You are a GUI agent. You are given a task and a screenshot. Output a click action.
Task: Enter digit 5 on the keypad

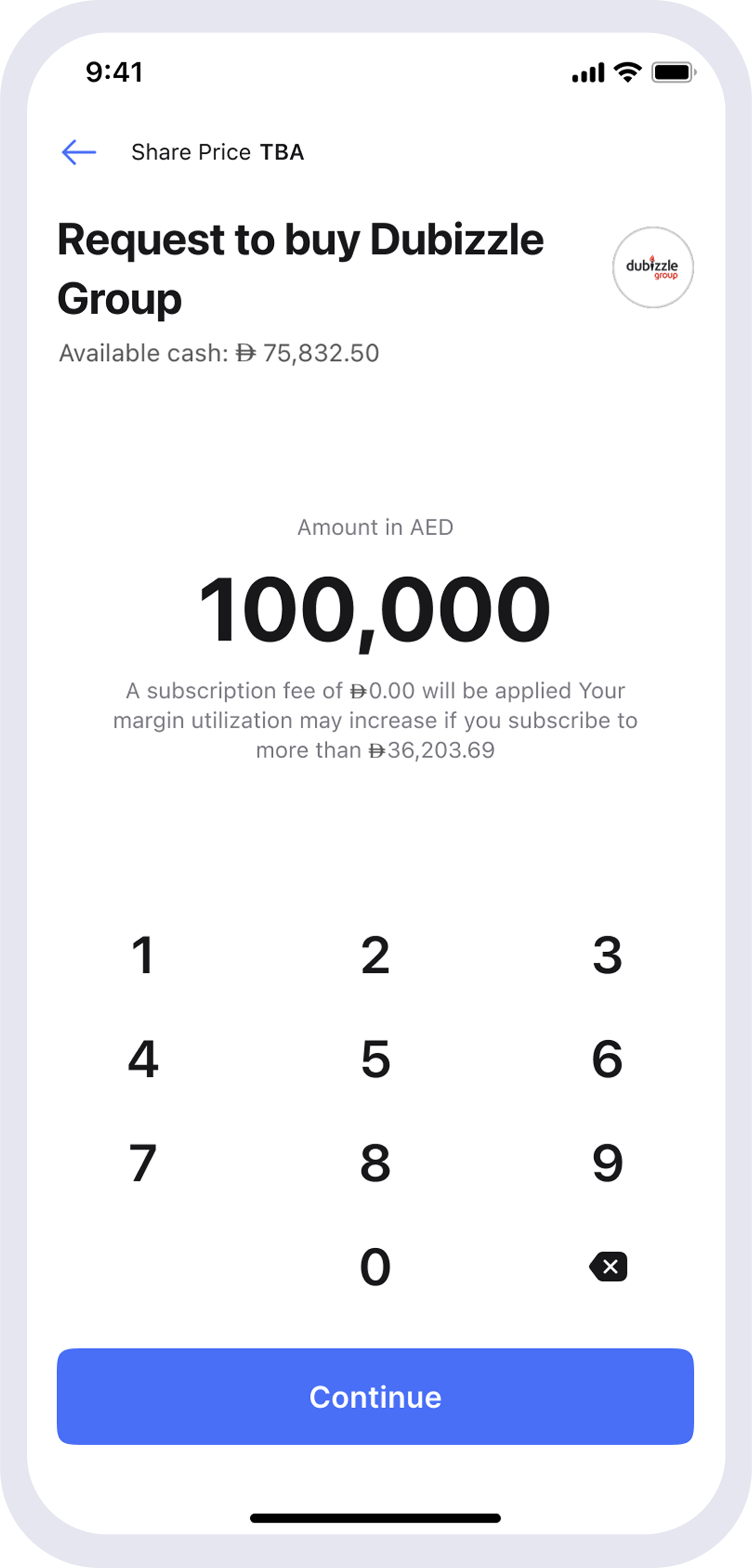click(375, 1059)
